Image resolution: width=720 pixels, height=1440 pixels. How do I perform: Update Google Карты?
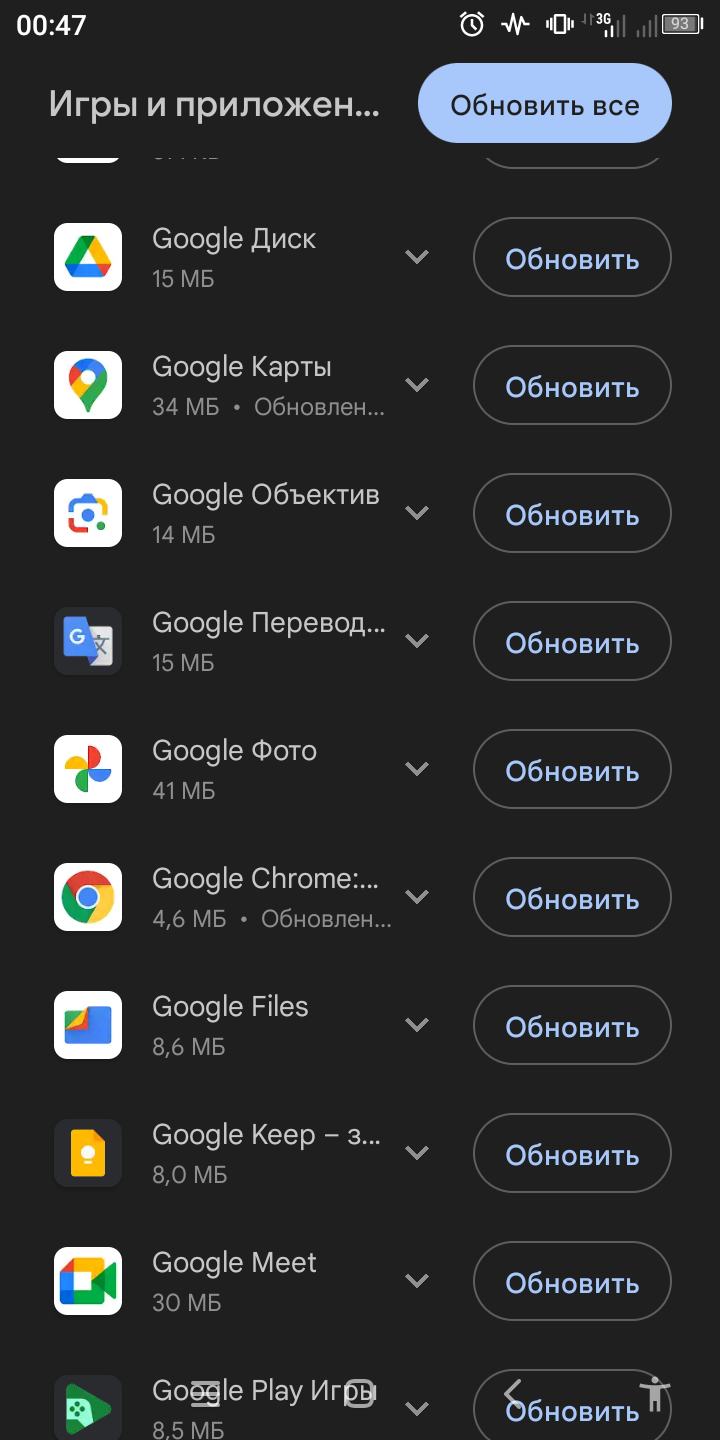tap(571, 387)
